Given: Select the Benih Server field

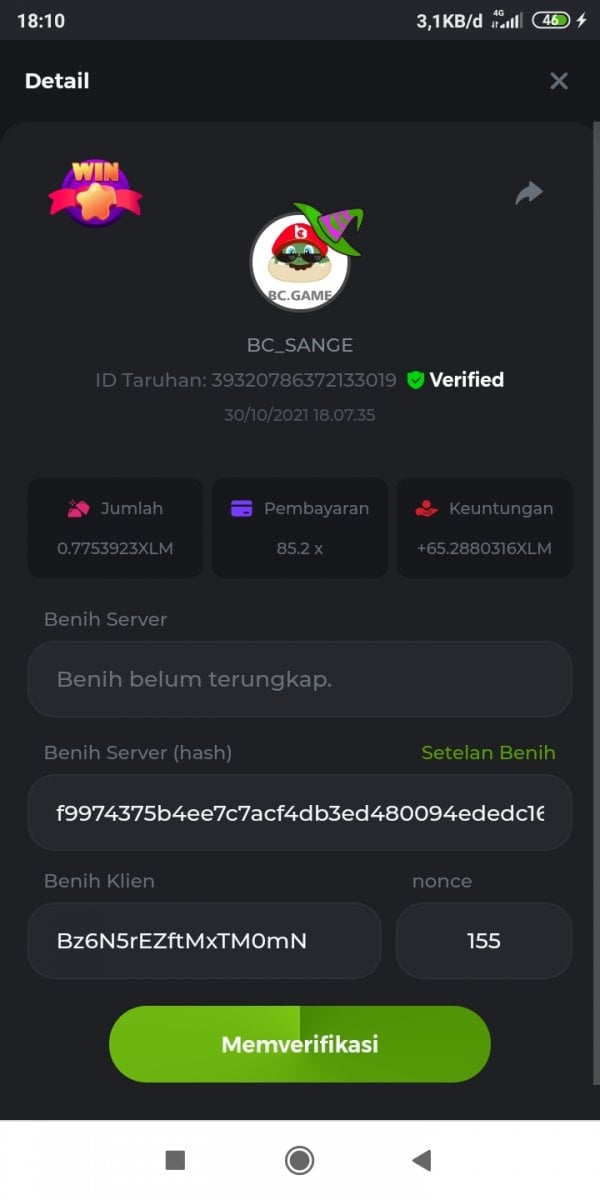Looking at the screenshot, I should 300,679.
